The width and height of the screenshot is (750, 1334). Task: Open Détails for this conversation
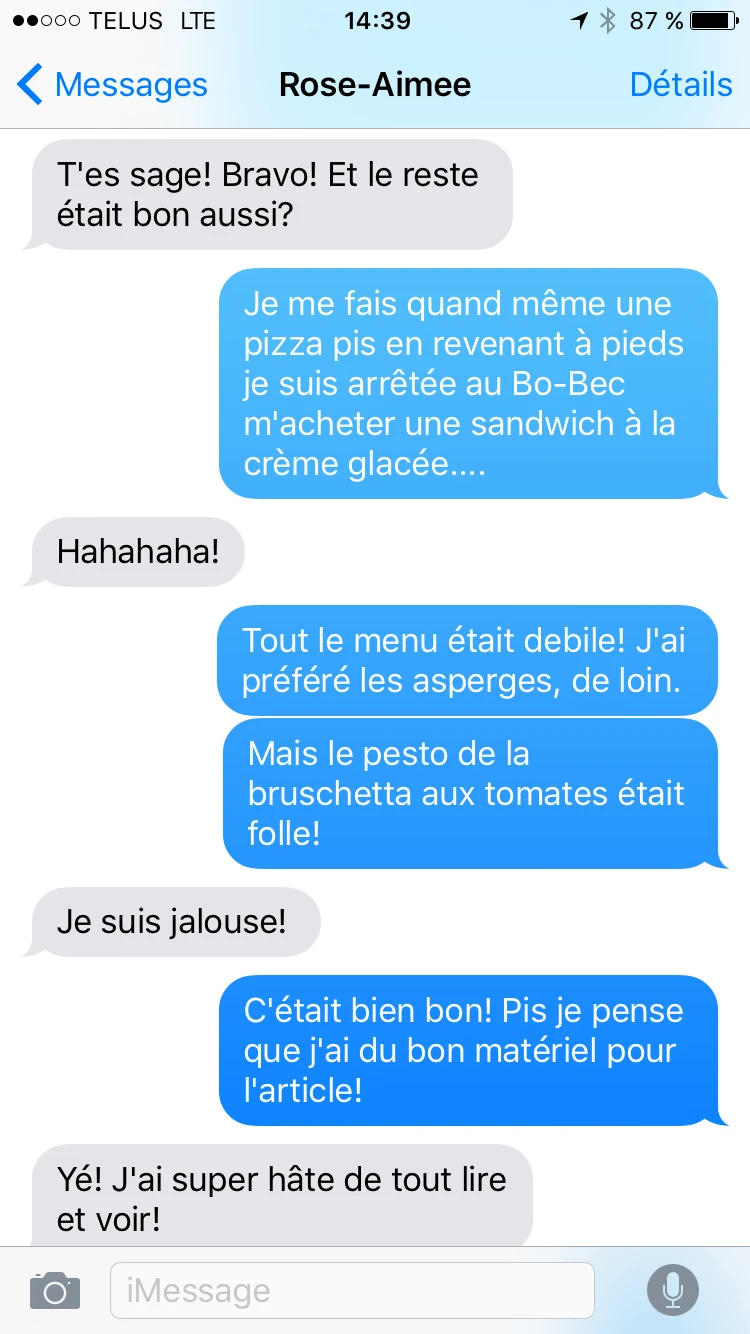click(x=680, y=85)
